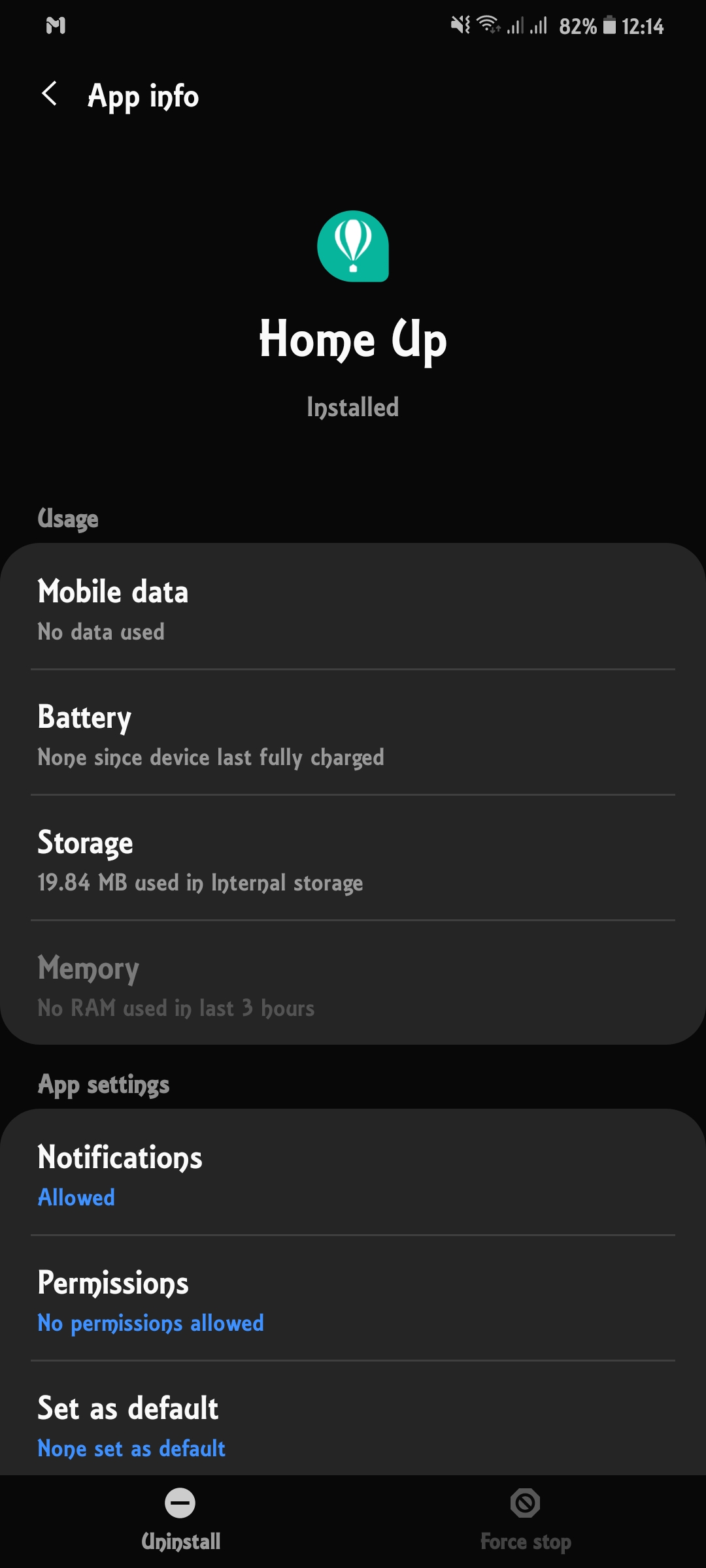Go back from App info

tap(50, 94)
